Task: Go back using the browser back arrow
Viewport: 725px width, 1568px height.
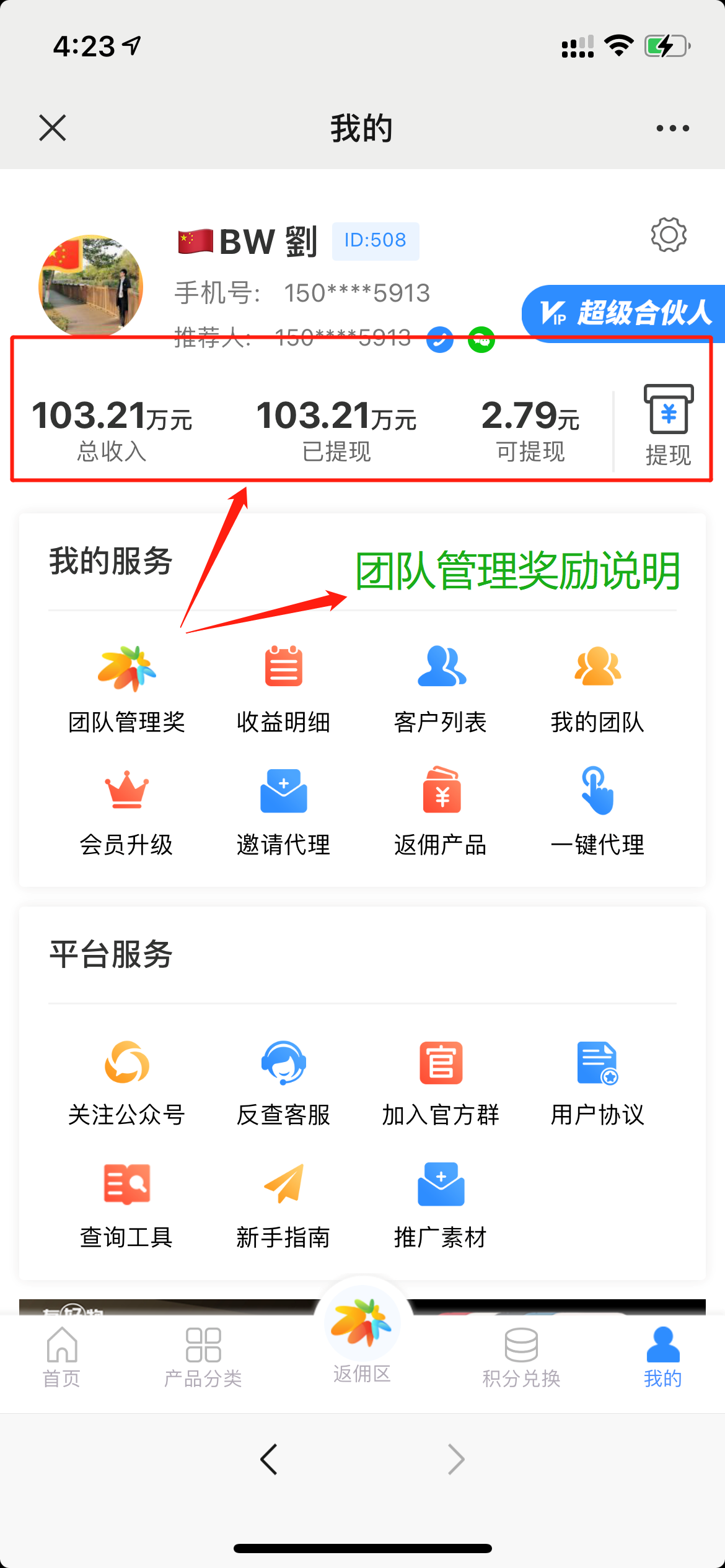Action: pos(269,1460)
